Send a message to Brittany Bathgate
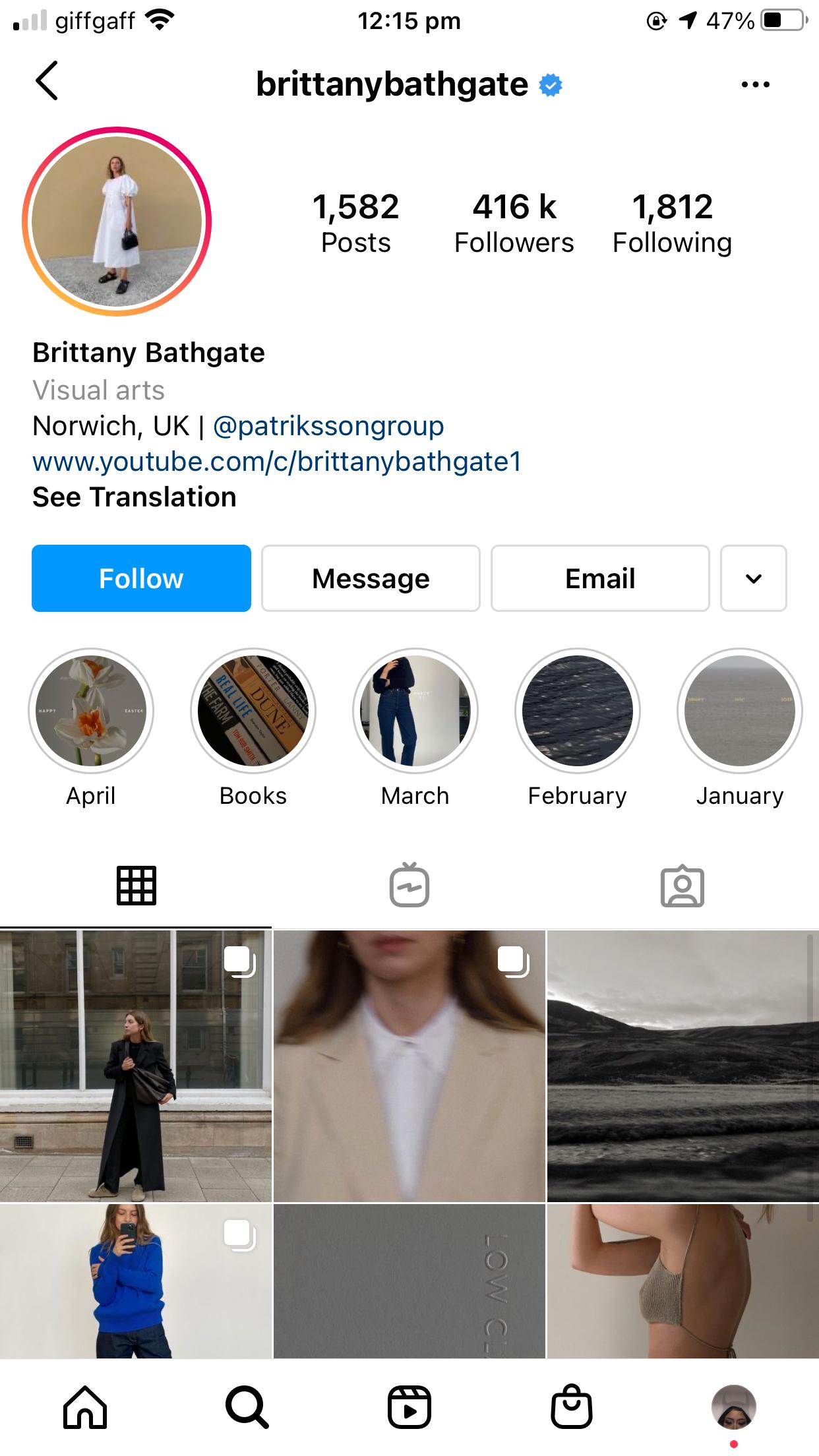819x1456 pixels. [371, 578]
